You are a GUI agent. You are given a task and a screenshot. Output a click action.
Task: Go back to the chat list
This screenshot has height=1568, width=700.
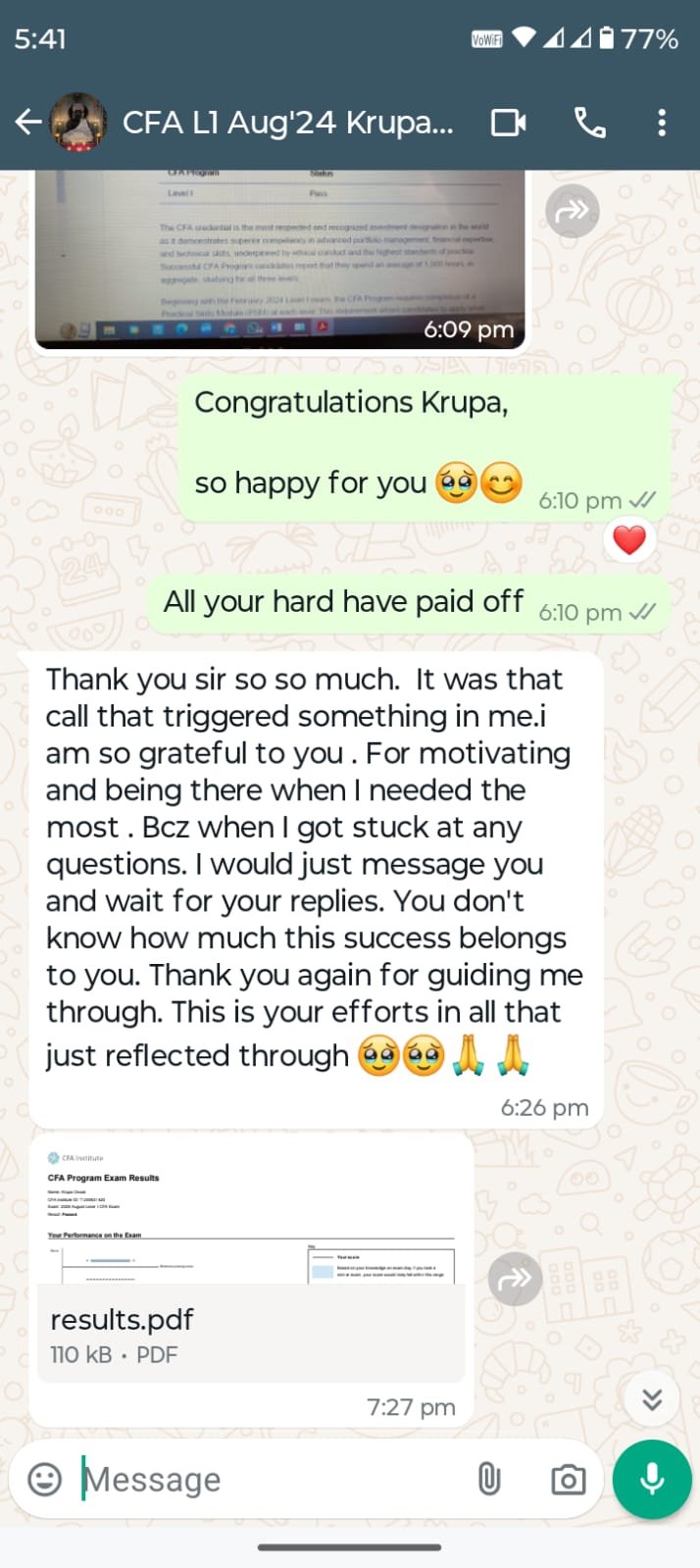27,123
